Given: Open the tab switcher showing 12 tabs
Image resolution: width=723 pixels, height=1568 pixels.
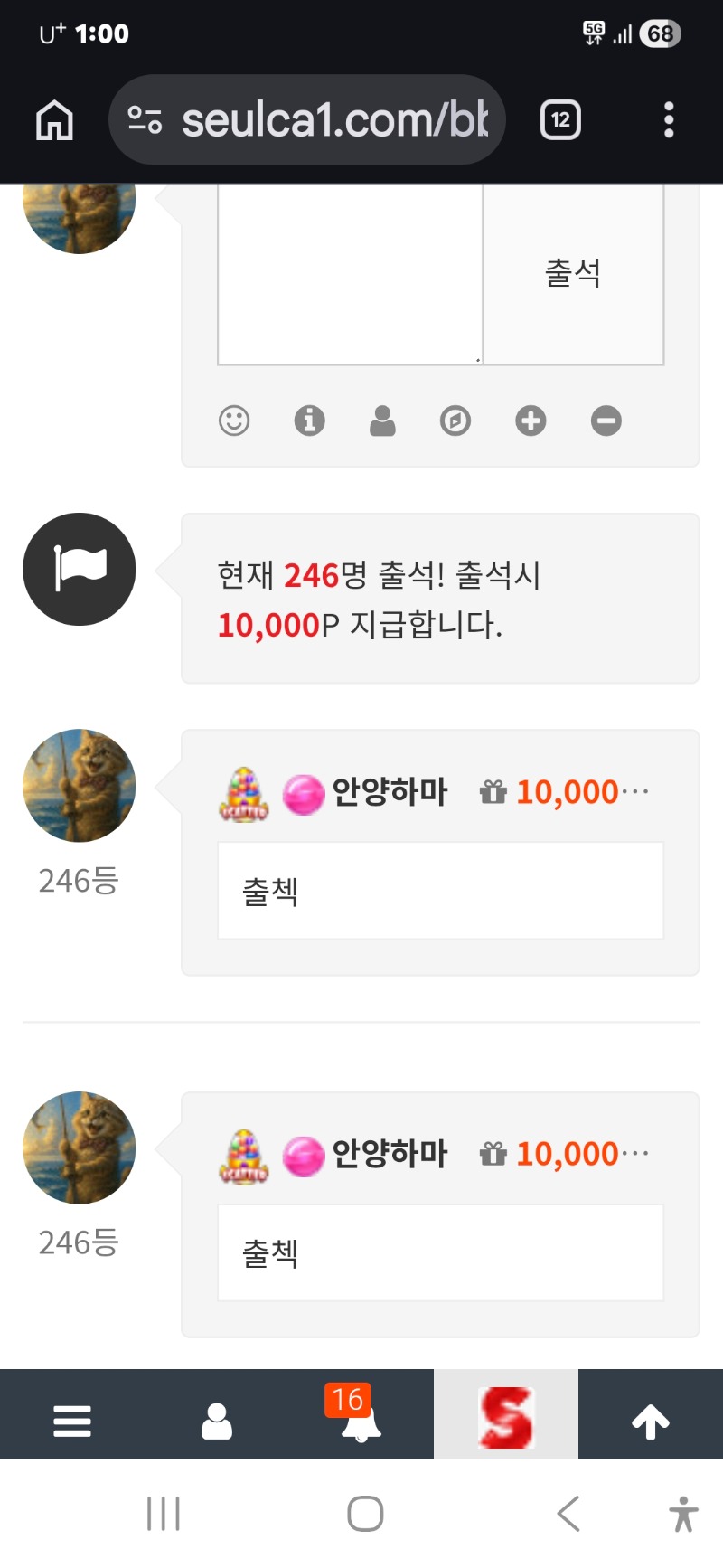Looking at the screenshot, I should [560, 119].
